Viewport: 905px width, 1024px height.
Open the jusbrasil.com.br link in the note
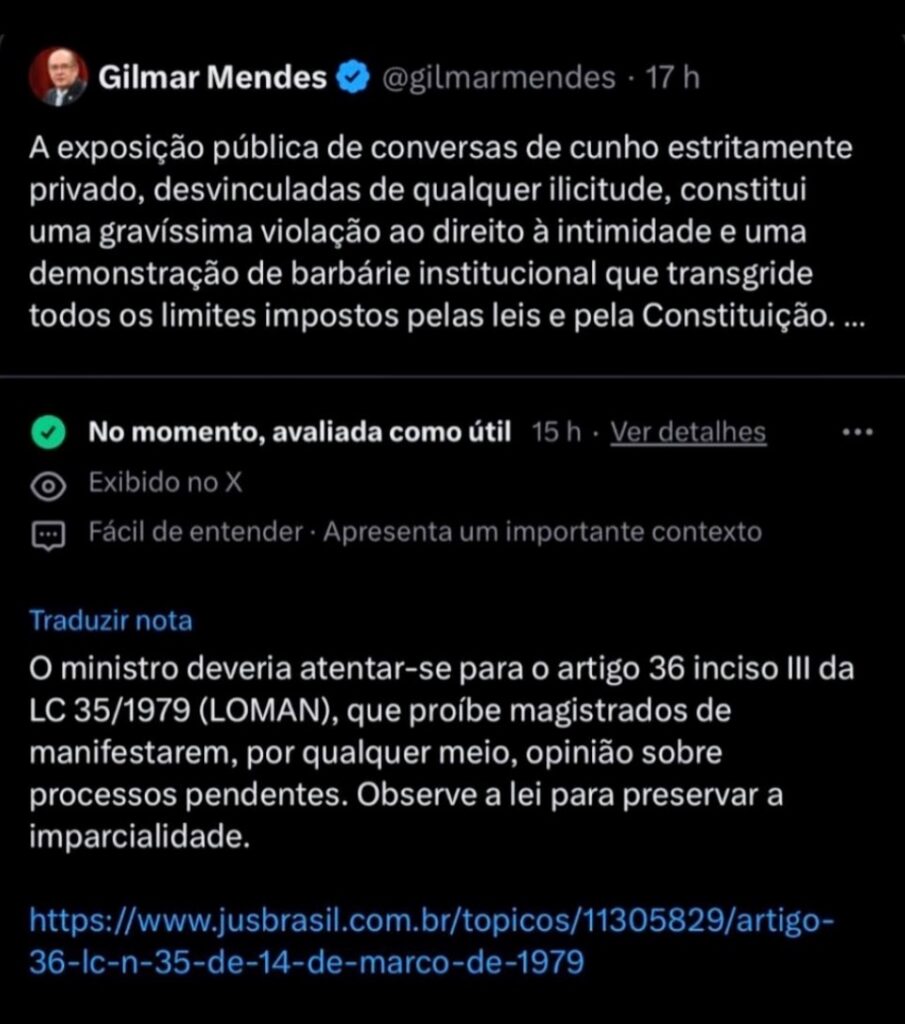click(x=430, y=940)
